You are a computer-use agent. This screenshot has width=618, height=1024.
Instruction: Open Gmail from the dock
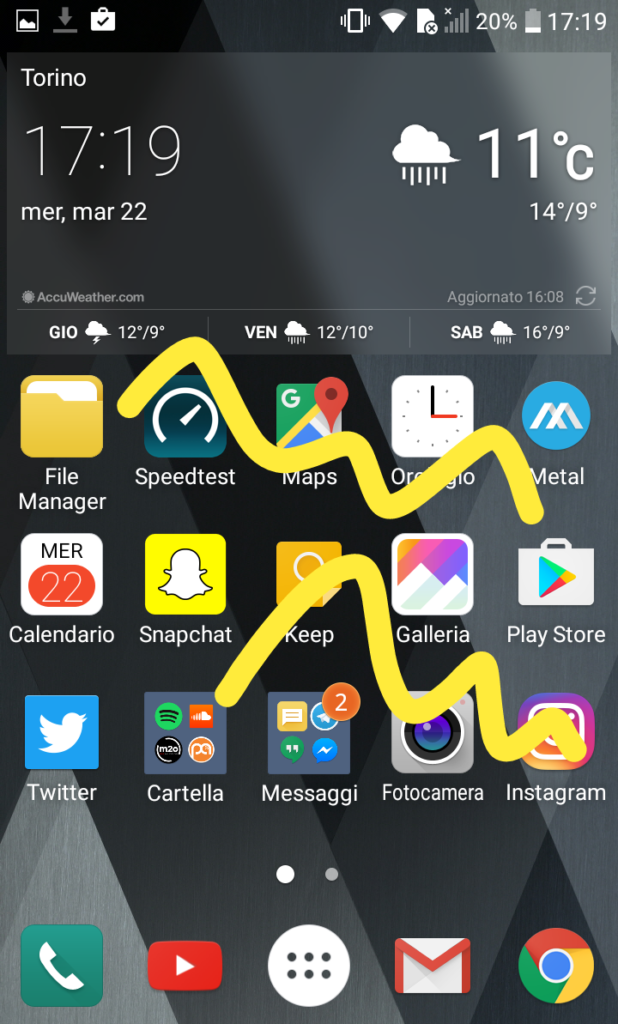(x=432, y=965)
